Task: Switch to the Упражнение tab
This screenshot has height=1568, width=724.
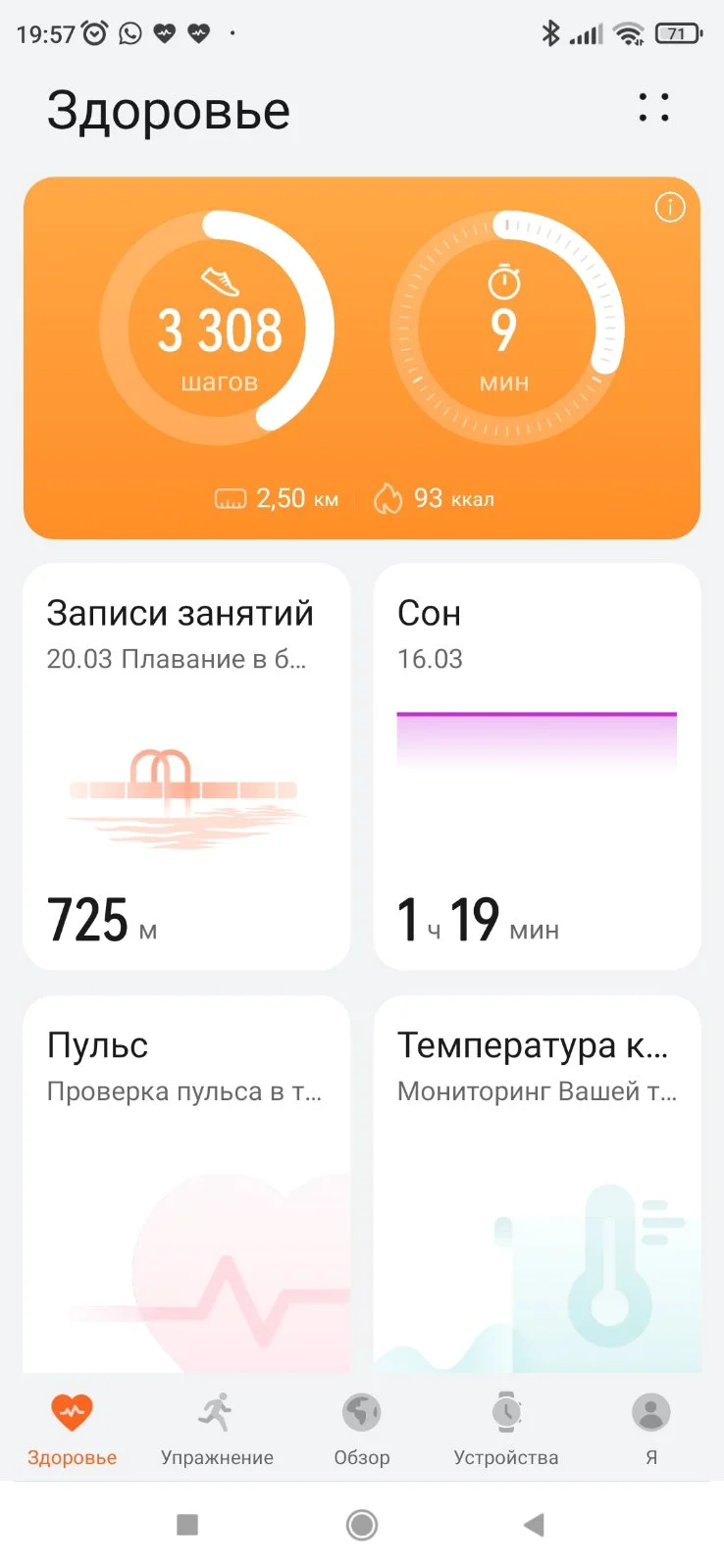Action: (x=217, y=1428)
